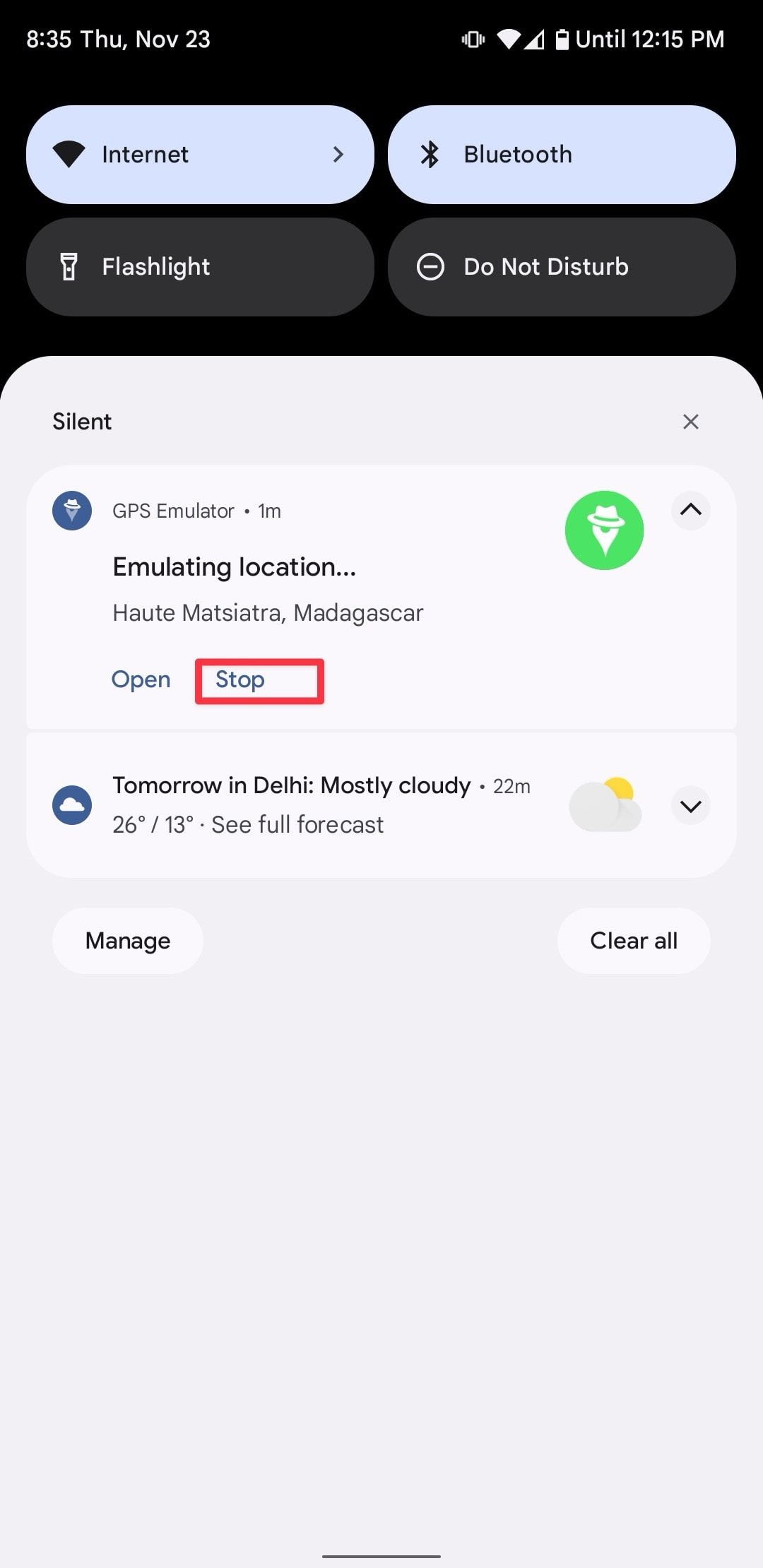Tap the Wi-Fi icon on the Internet tile
Image resolution: width=763 pixels, height=1568 pixels.
coord(69,154)
